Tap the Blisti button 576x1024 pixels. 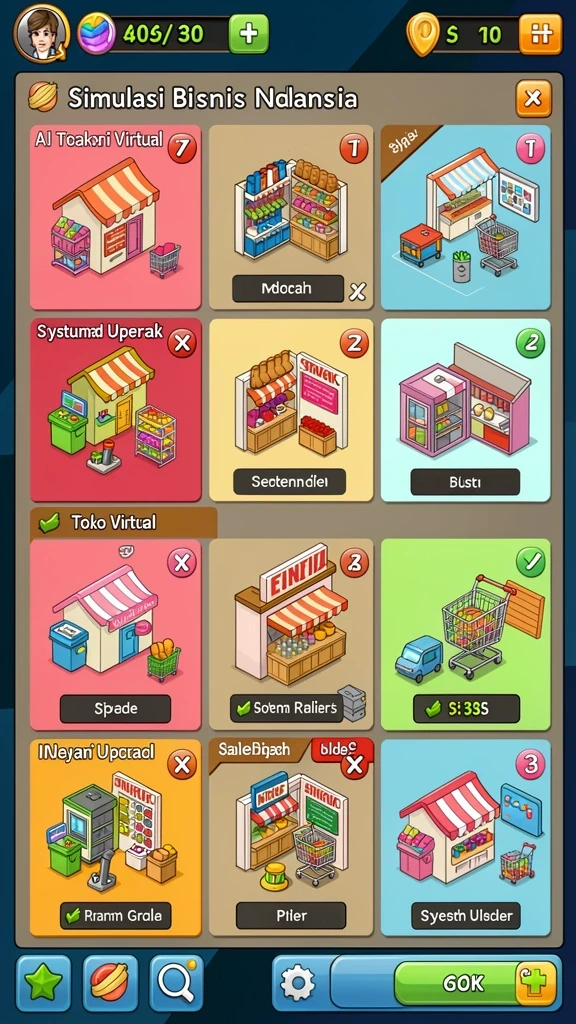465,483
